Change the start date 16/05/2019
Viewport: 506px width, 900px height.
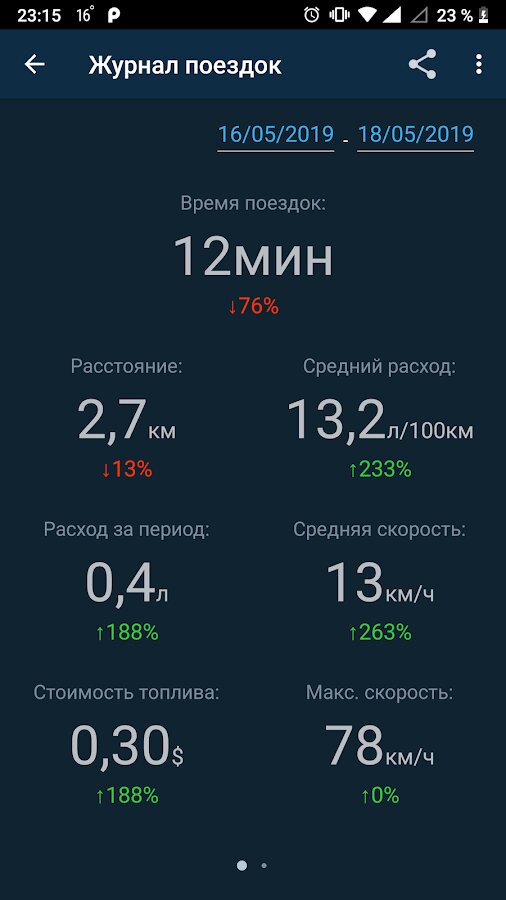tap(275, 135)
